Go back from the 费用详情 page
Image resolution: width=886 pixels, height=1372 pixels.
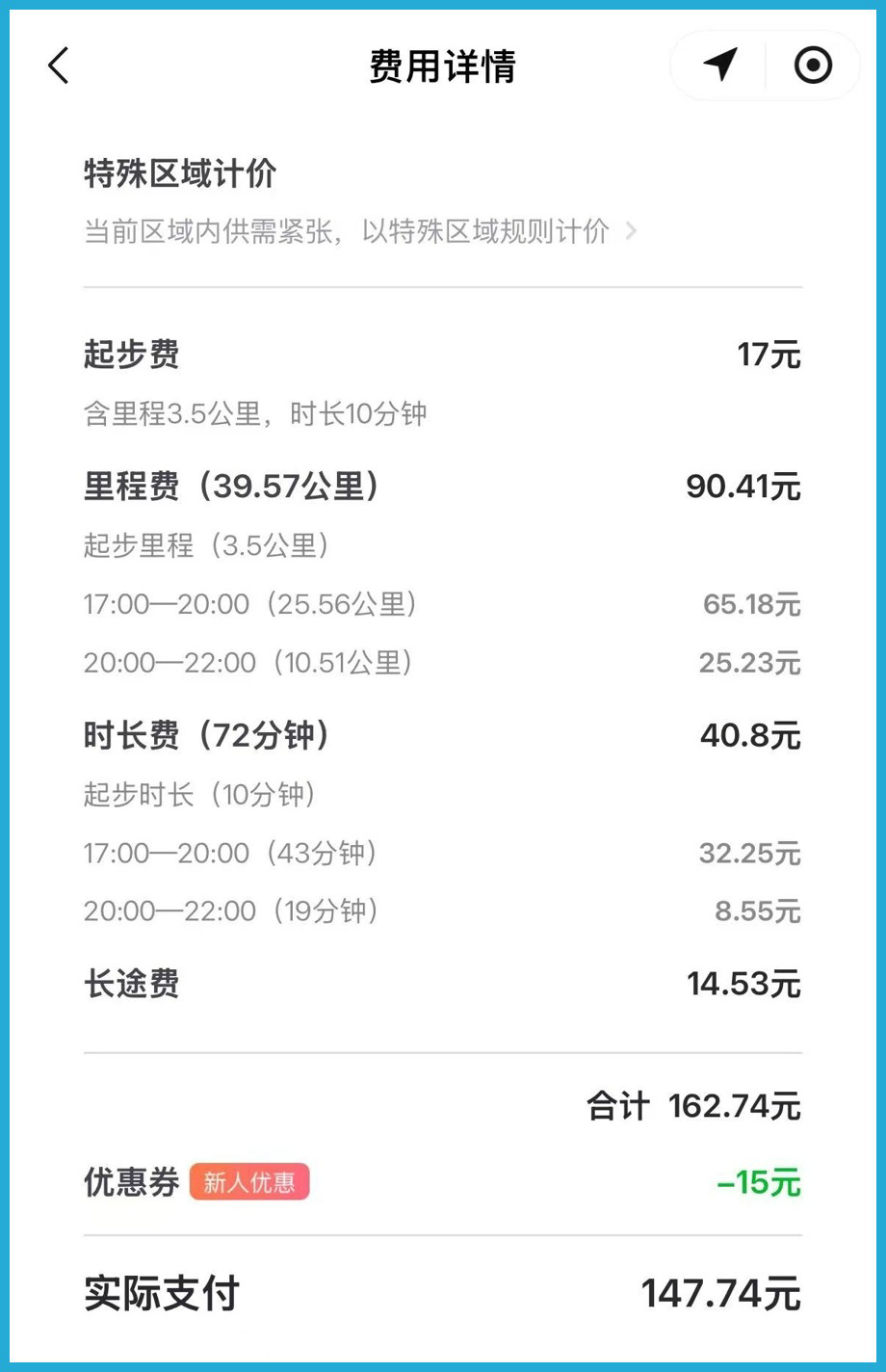coord(59,66)
